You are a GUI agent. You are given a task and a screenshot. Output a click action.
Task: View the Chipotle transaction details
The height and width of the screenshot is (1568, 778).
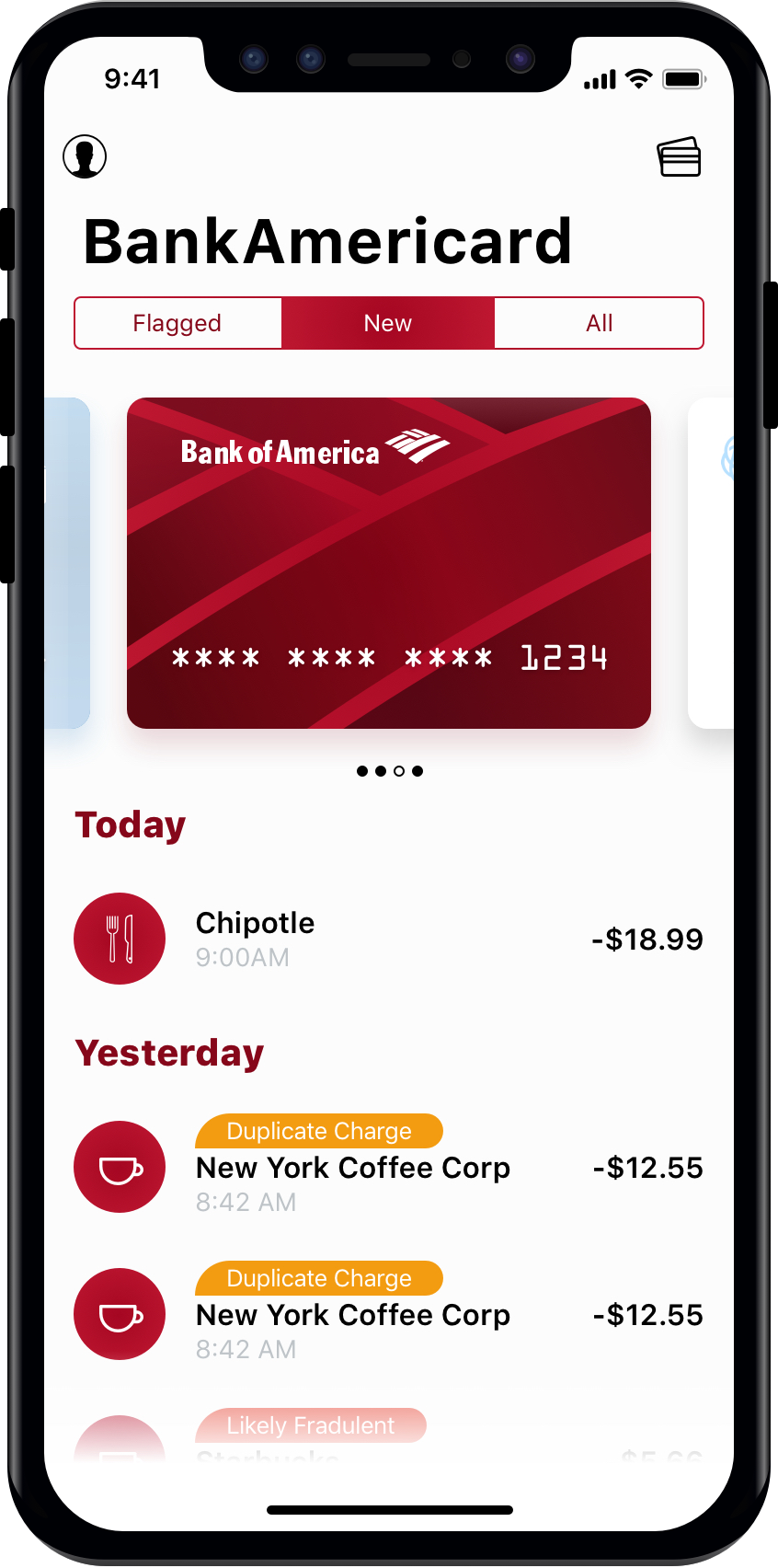(388, 939)
